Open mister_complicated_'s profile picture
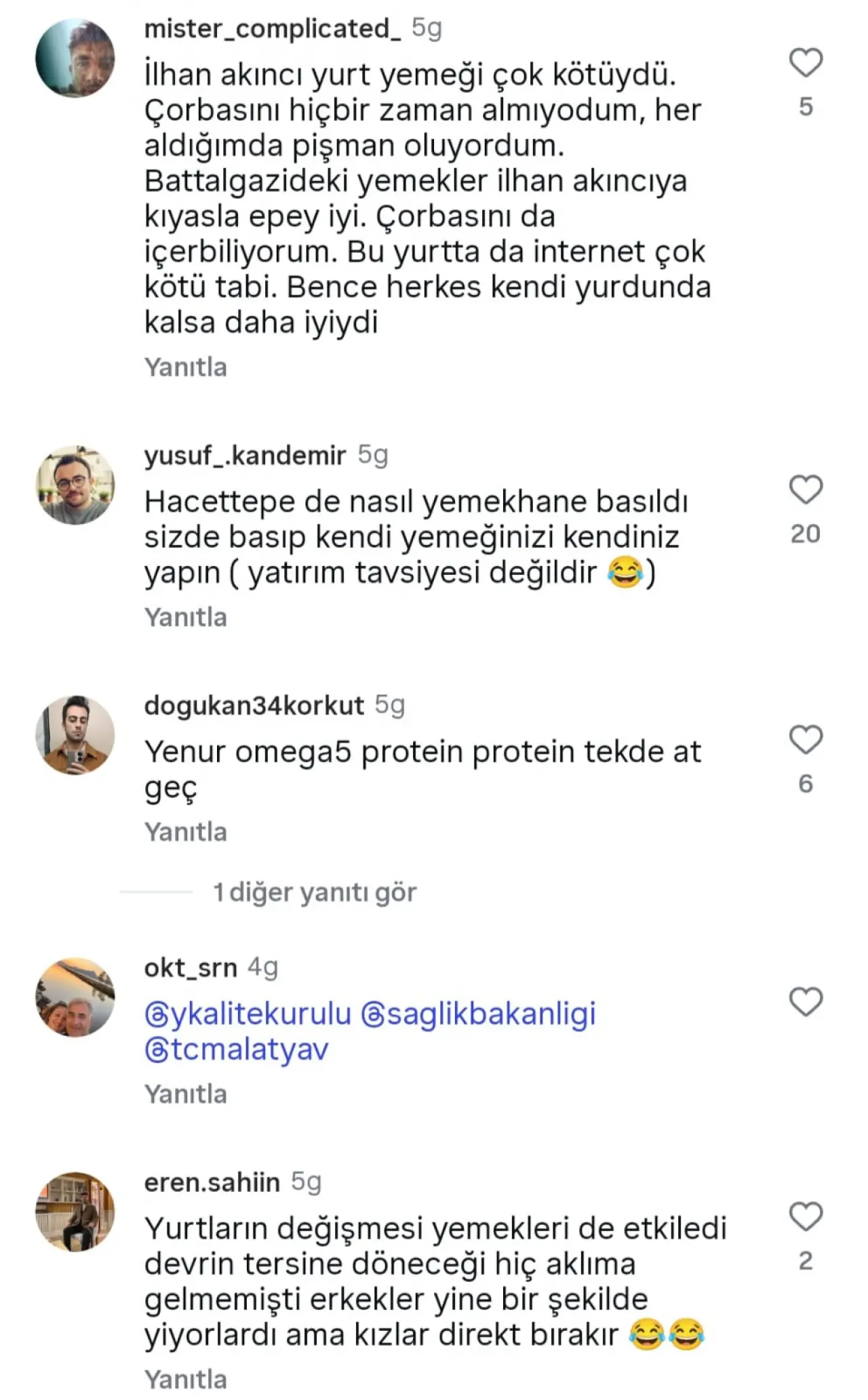The width and height of the screenshot is (868, 1400). 75,58
